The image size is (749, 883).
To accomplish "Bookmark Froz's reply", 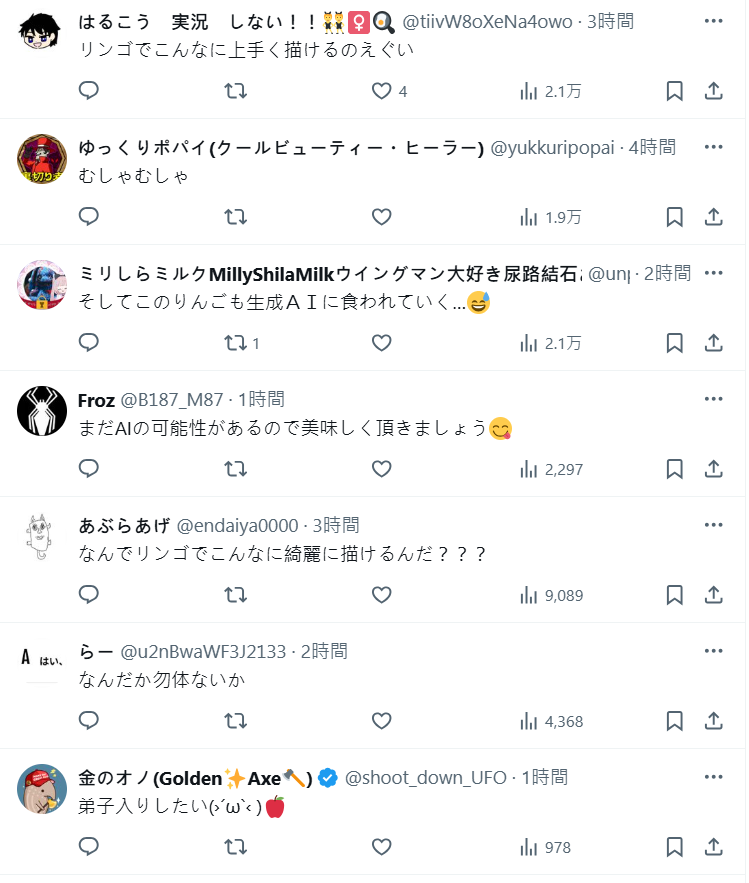I will click(675, 469).
